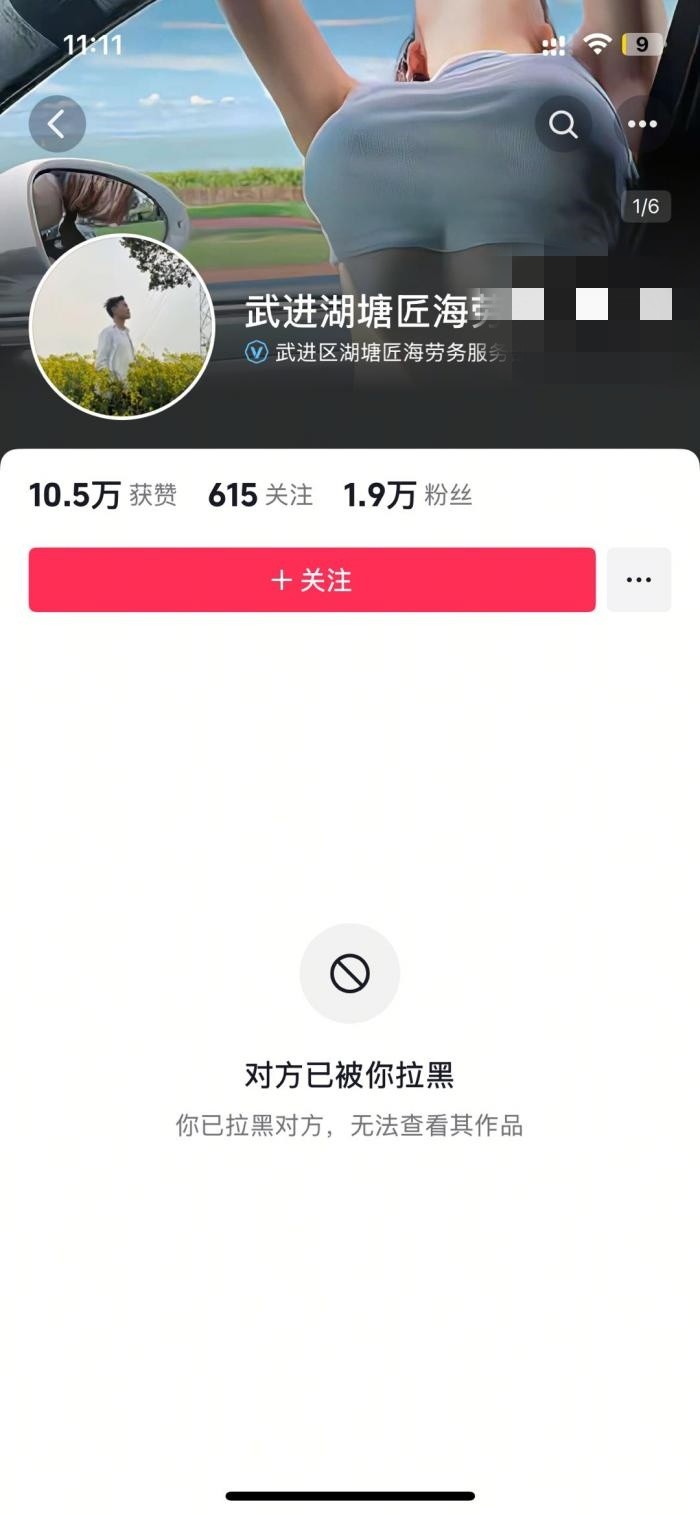Image resolution: width=700 pixels, height=1515 pixels.
Task: Open search on this profile
Action: 563,124
